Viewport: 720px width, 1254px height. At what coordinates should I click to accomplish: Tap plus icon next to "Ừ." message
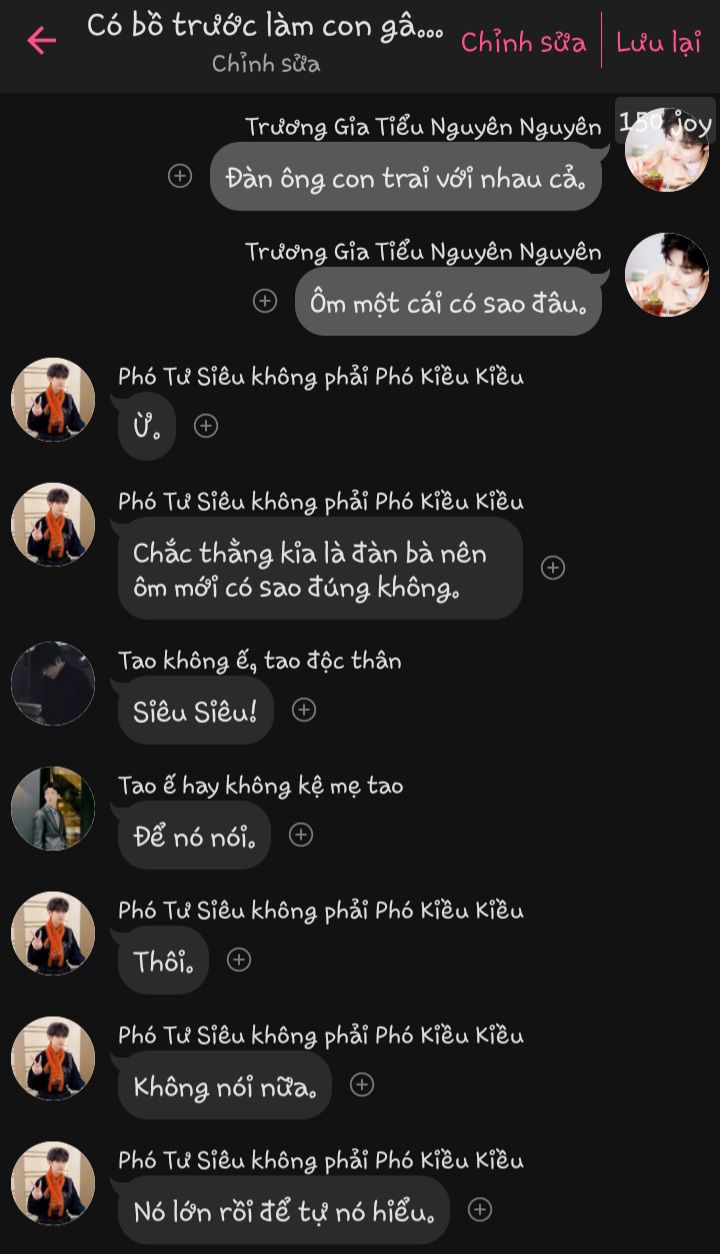tap(205, 426)
